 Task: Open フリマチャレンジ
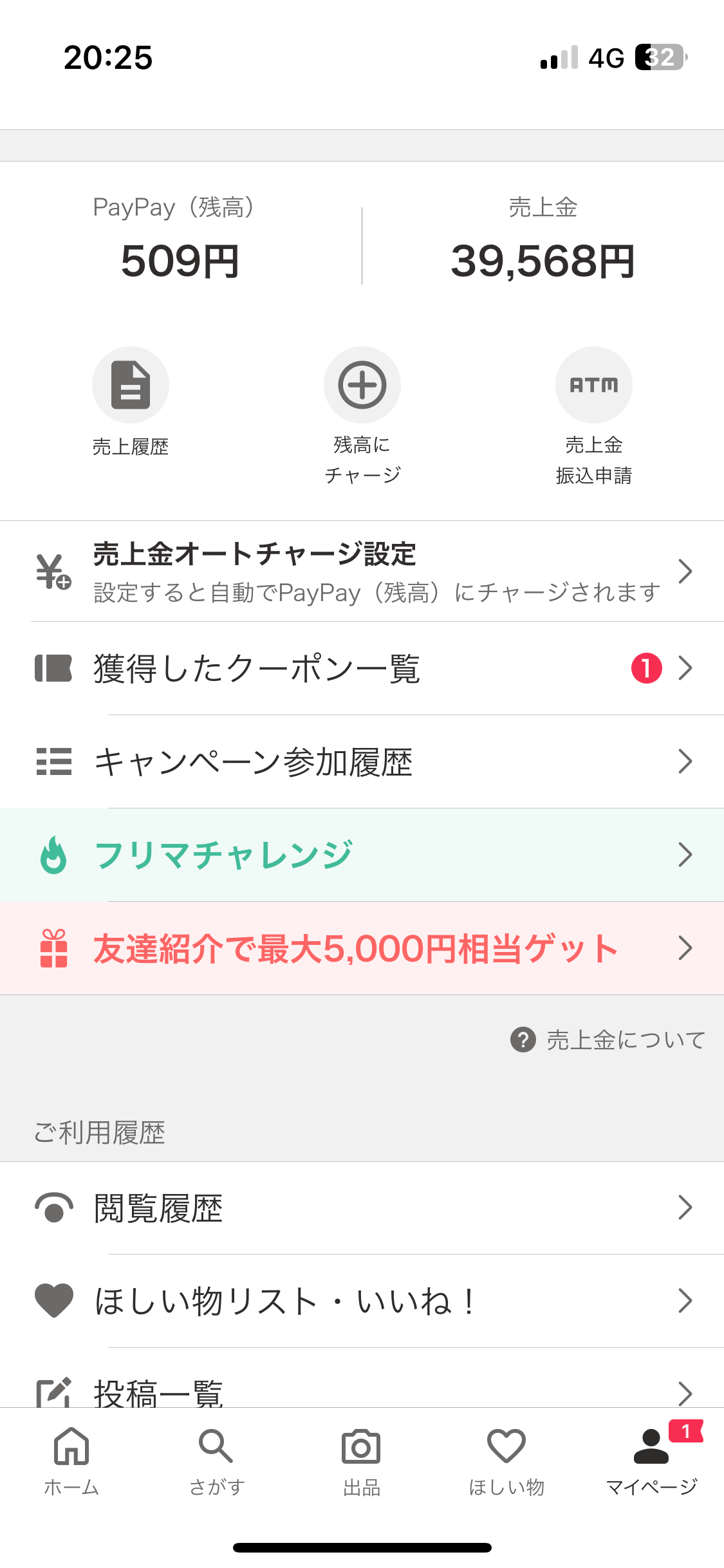[x=362, y=855]
